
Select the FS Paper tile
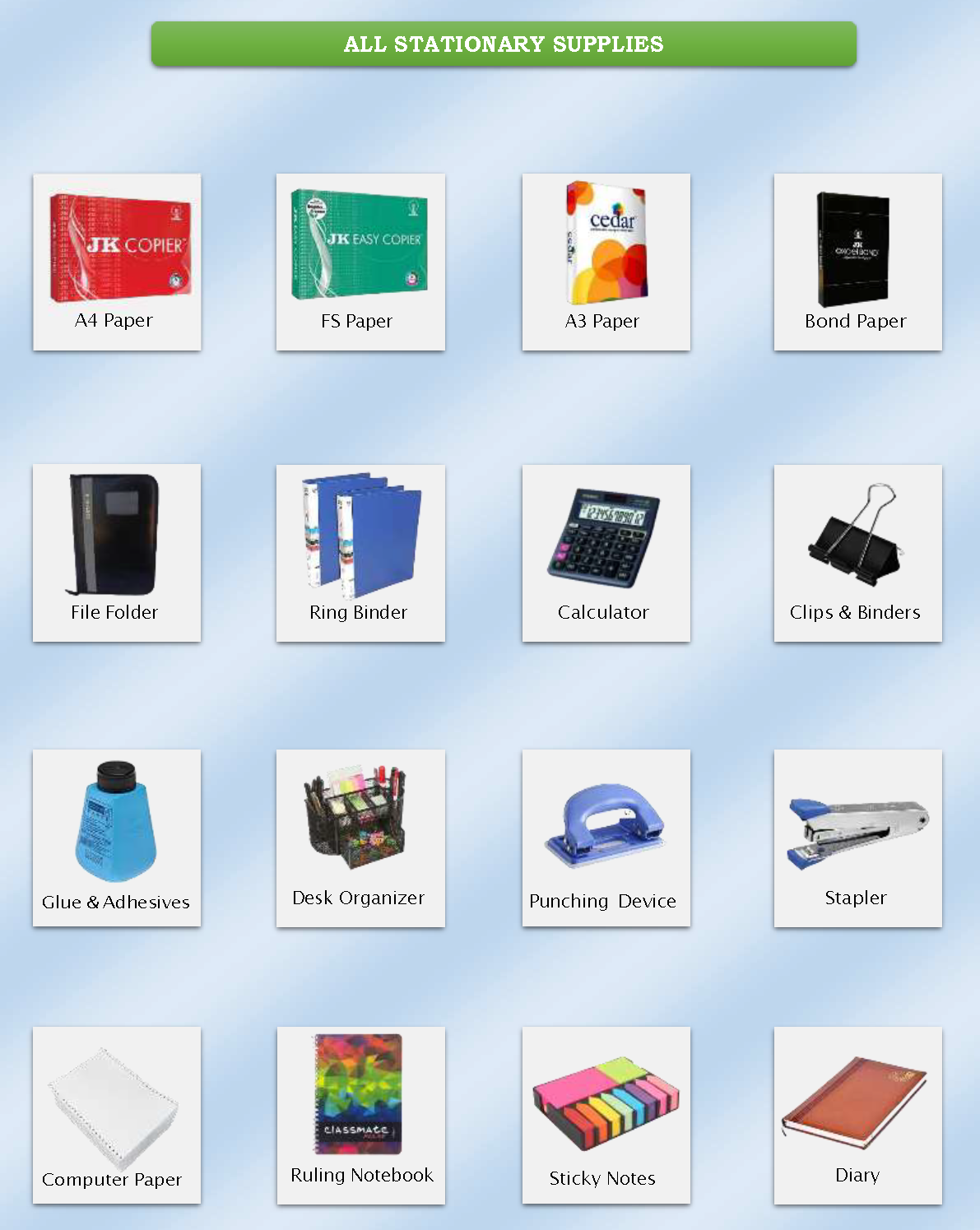point(360,262)
